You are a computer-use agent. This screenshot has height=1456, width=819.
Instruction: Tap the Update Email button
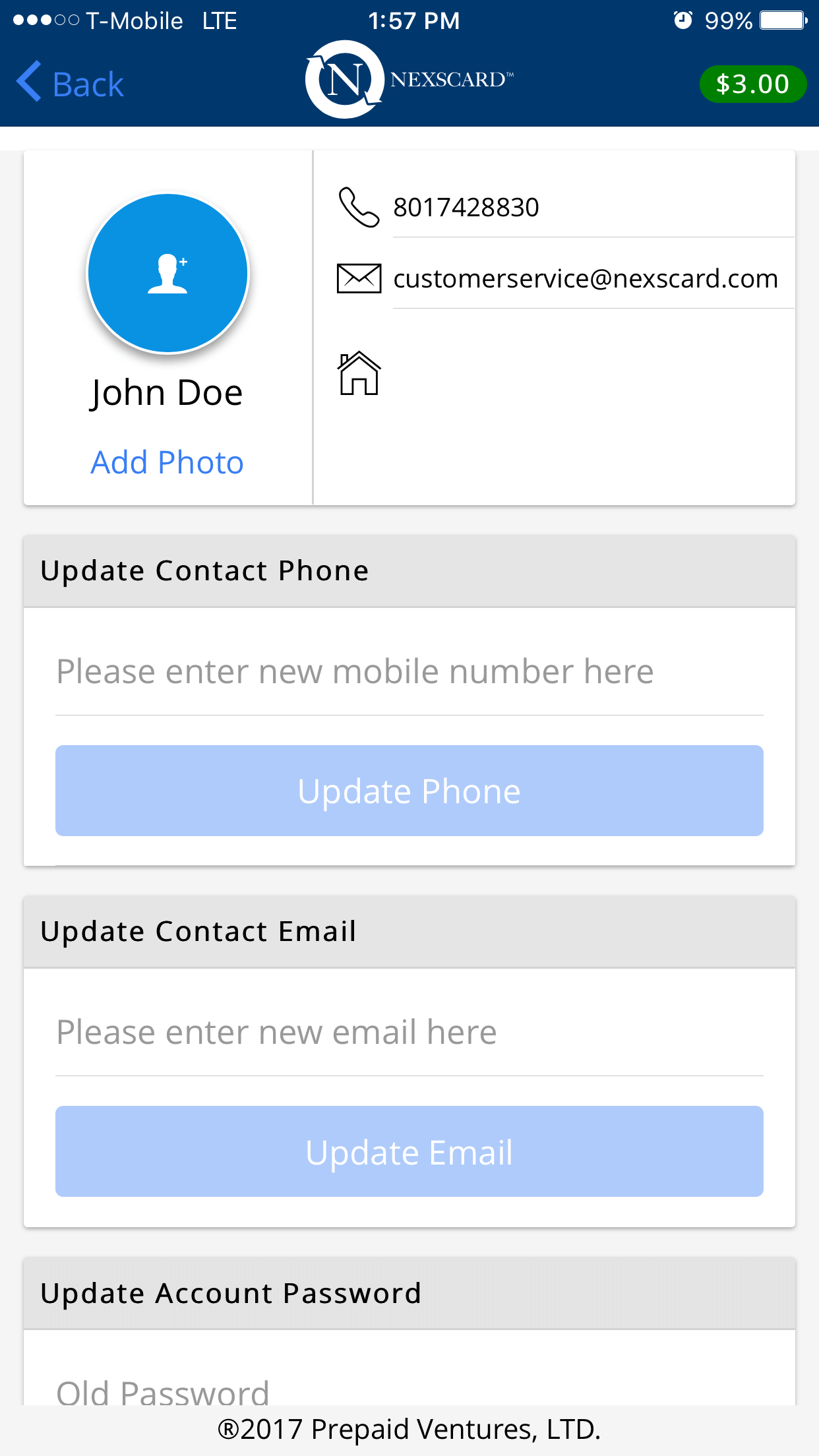409,1151
